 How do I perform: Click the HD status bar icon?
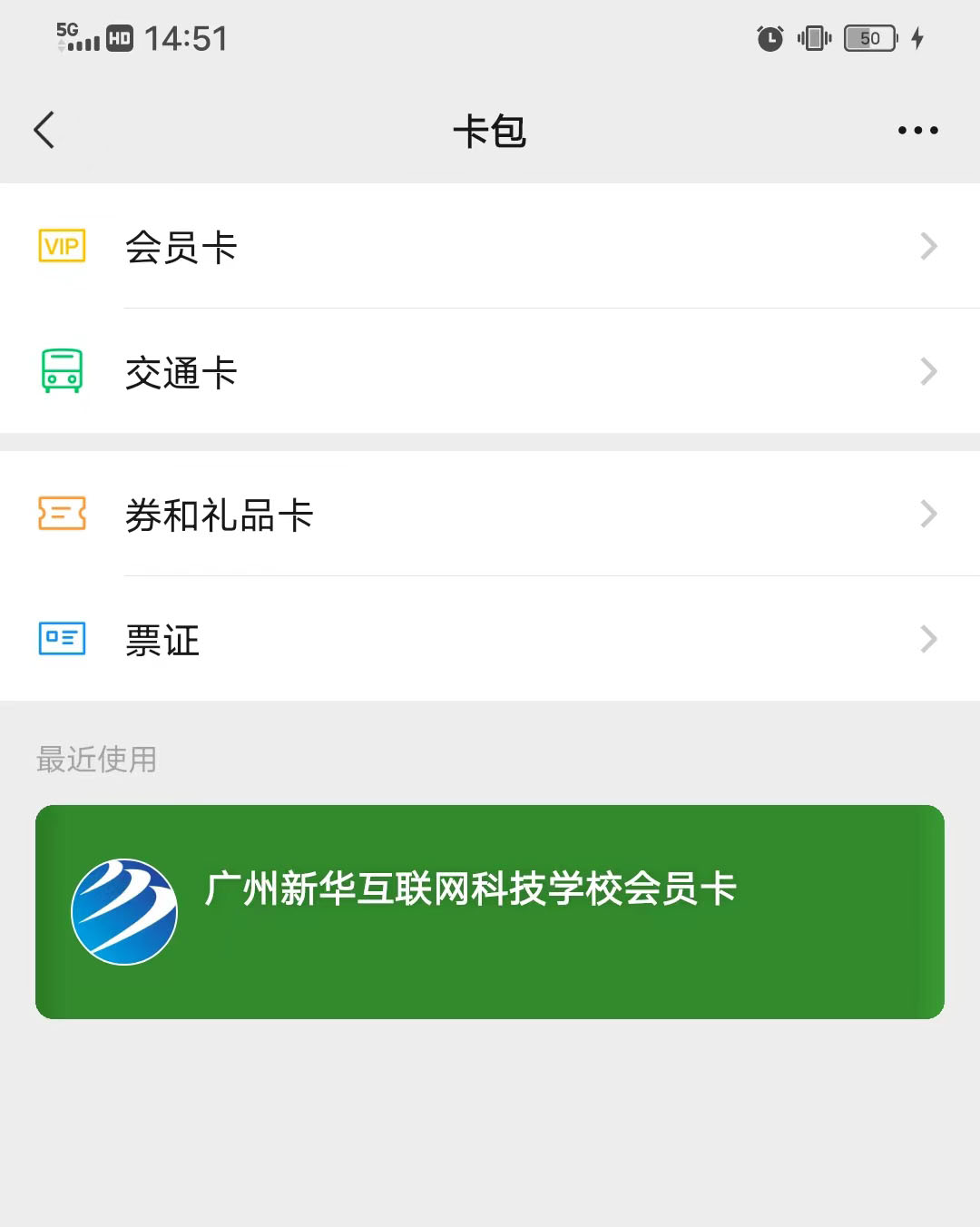[x=117, y=38]
